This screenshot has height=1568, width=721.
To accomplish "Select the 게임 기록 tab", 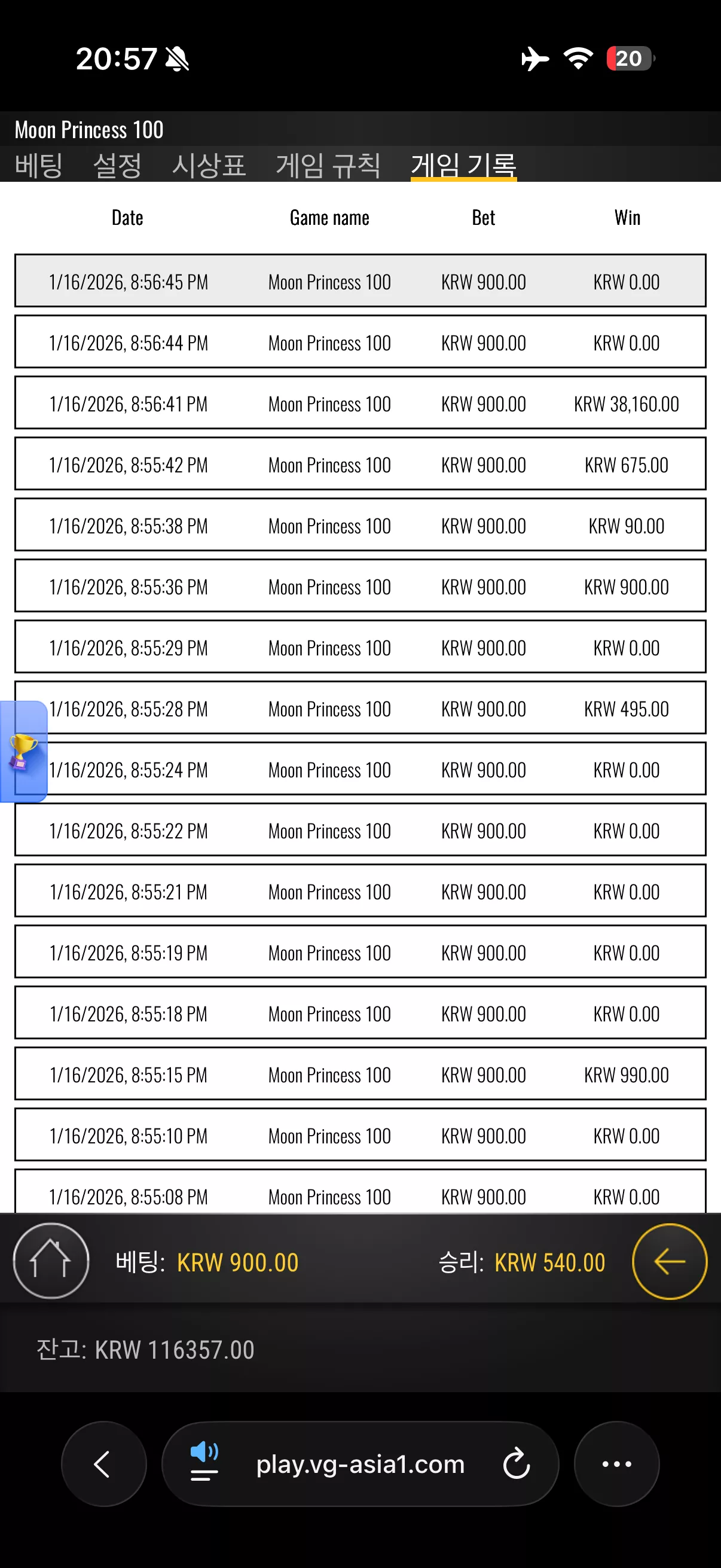I will pos(464,165).
